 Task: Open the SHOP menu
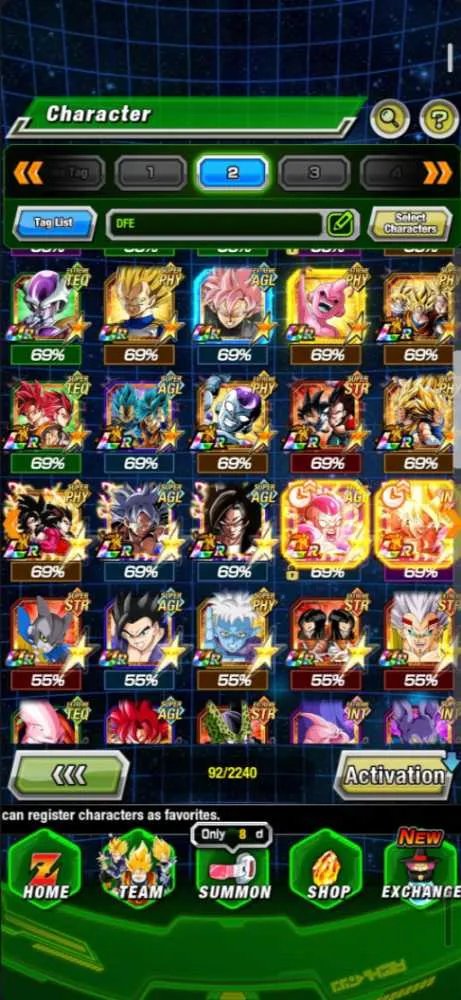click(x=326, y=870)
